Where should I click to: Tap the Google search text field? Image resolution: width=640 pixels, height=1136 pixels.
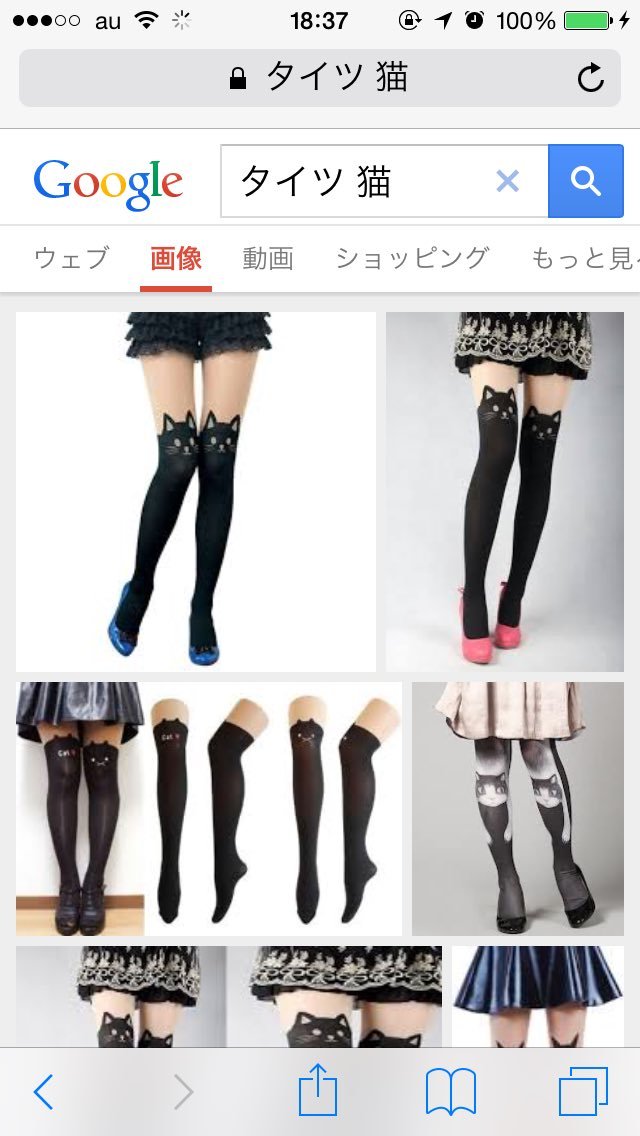[360, 181]
